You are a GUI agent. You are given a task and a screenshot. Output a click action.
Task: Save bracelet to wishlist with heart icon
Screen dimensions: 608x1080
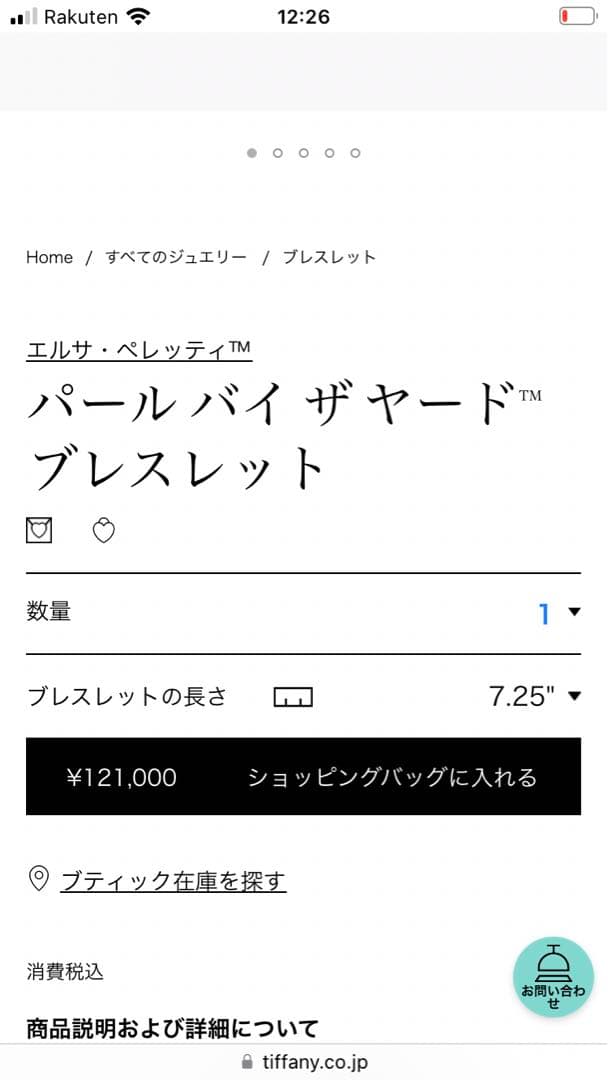click(104, 530)
